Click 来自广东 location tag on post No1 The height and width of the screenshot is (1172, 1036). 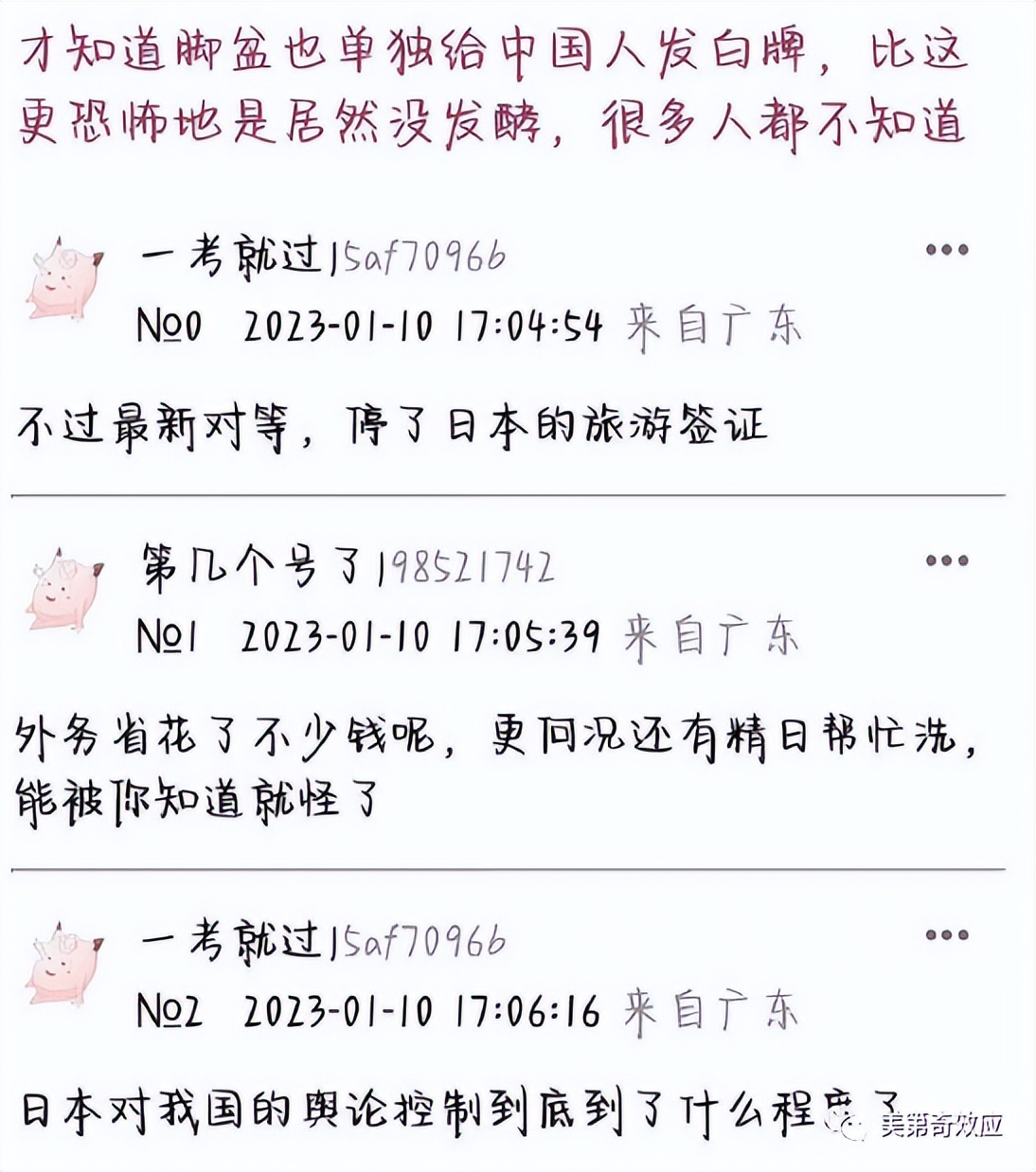click(715, 637)
